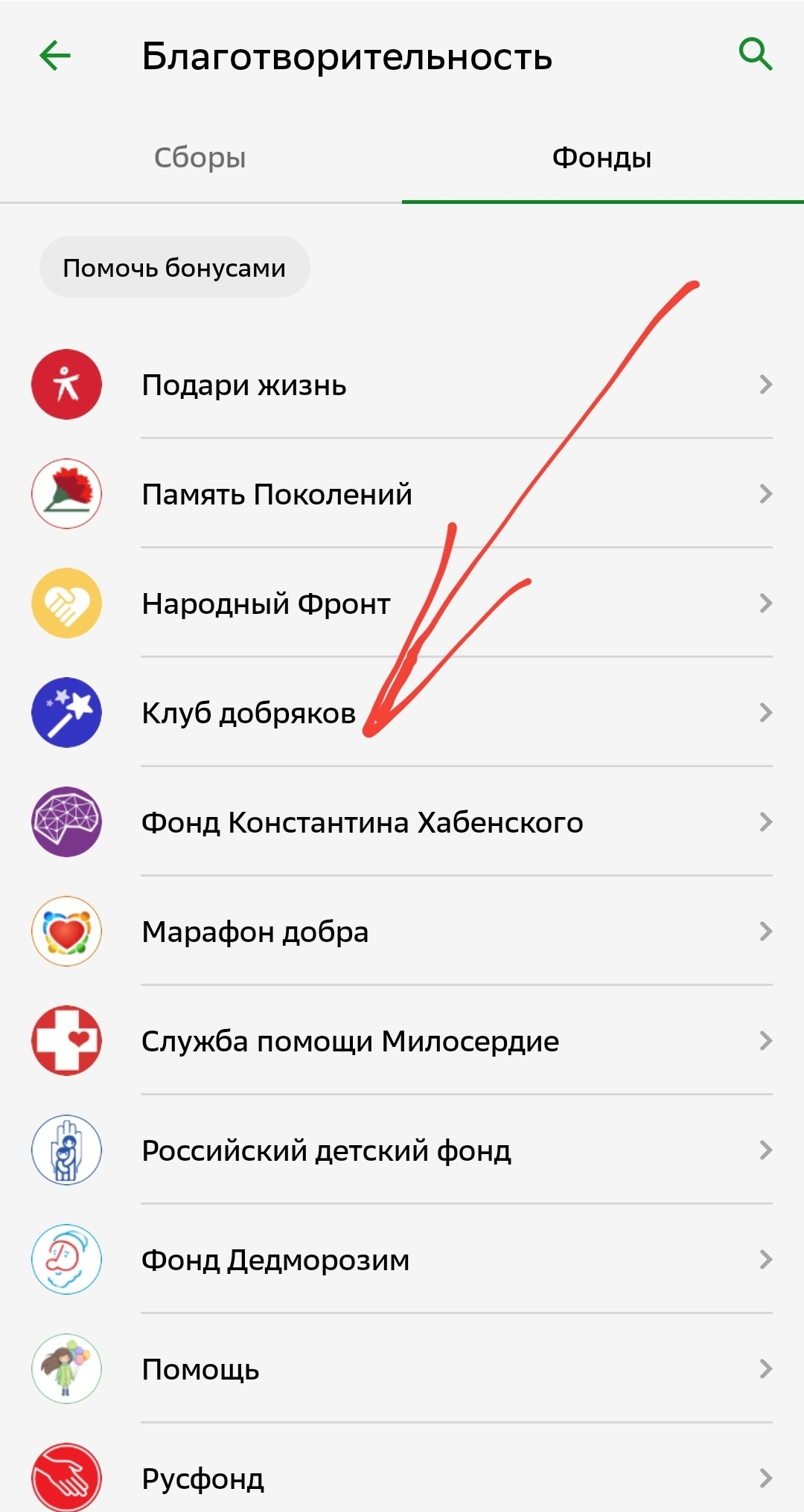Select Служба помощи Милосердие
This screenshot has height=1512, width=804.
[402, 1042]
